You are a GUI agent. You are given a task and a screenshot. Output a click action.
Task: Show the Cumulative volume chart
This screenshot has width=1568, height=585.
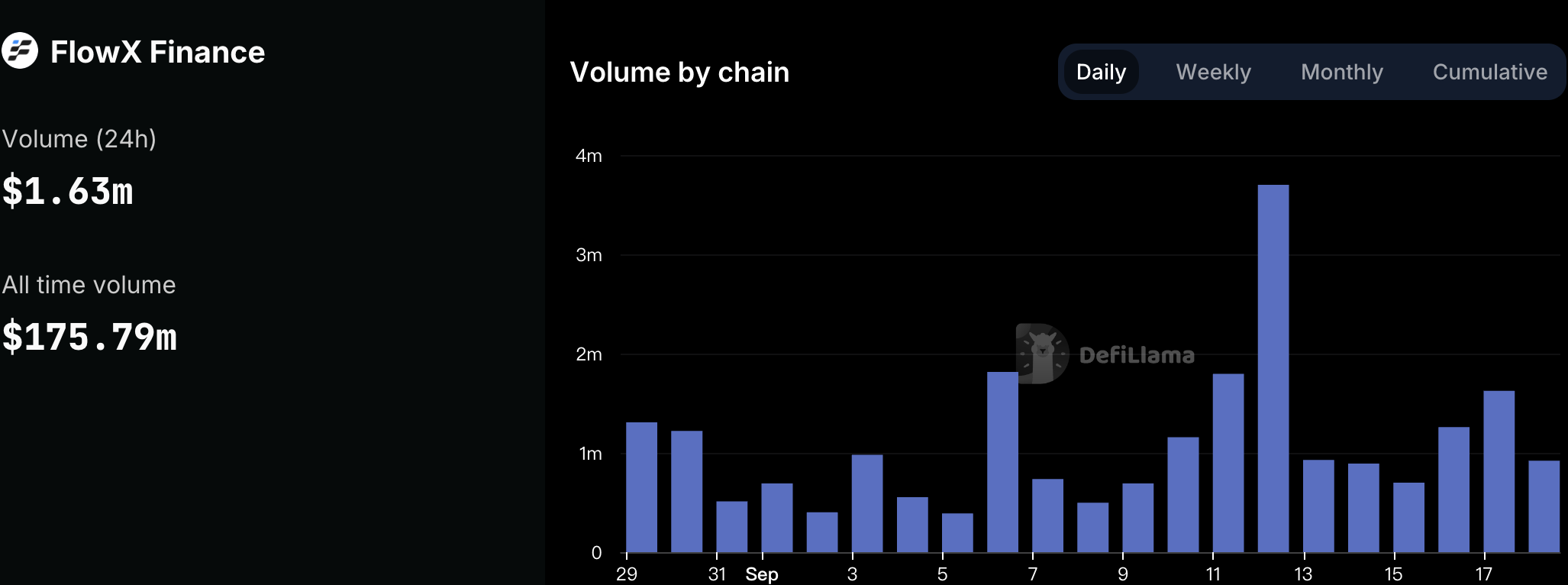(1489, 72)
